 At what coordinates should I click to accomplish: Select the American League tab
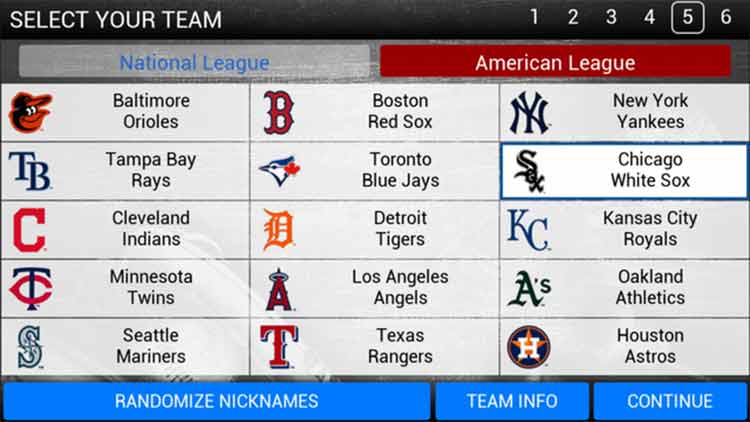(x=555, y=63)
